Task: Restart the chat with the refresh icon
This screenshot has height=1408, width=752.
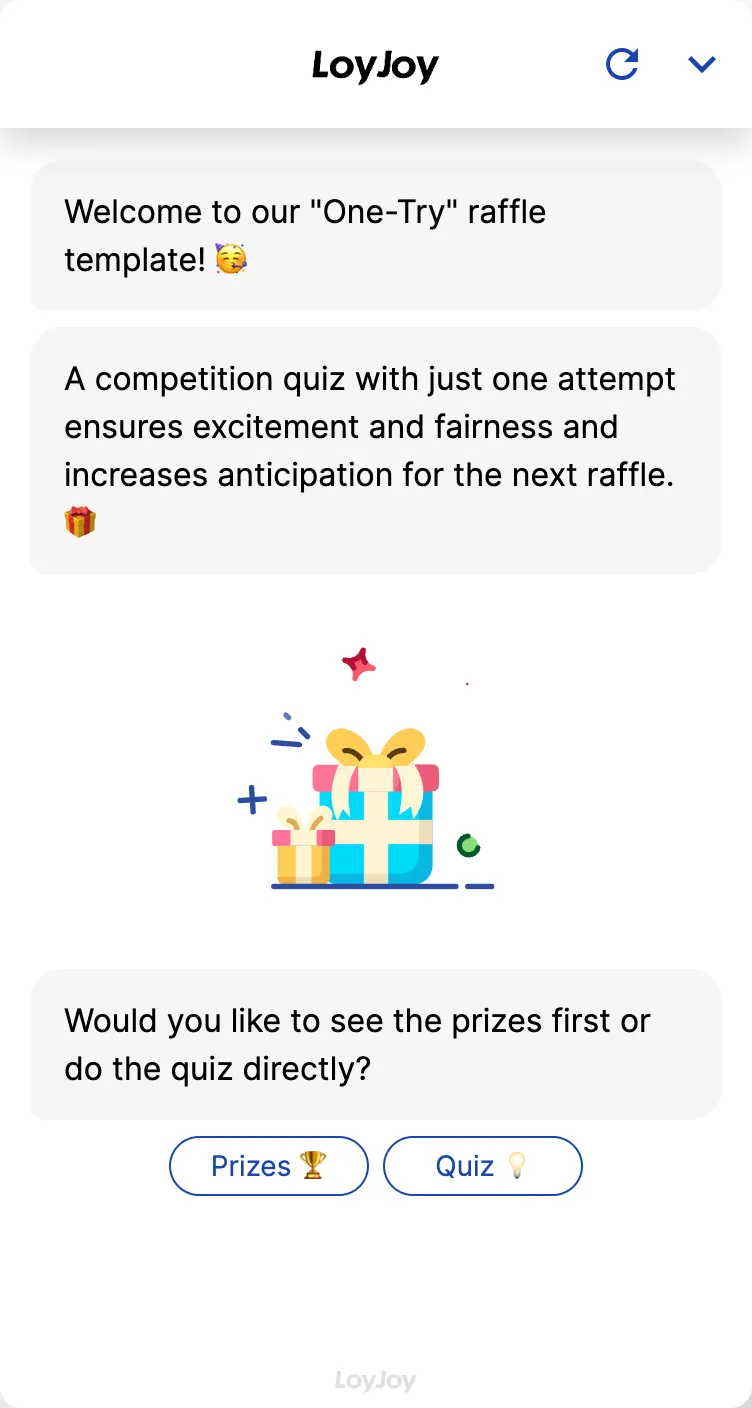Action: click(622, 65)
